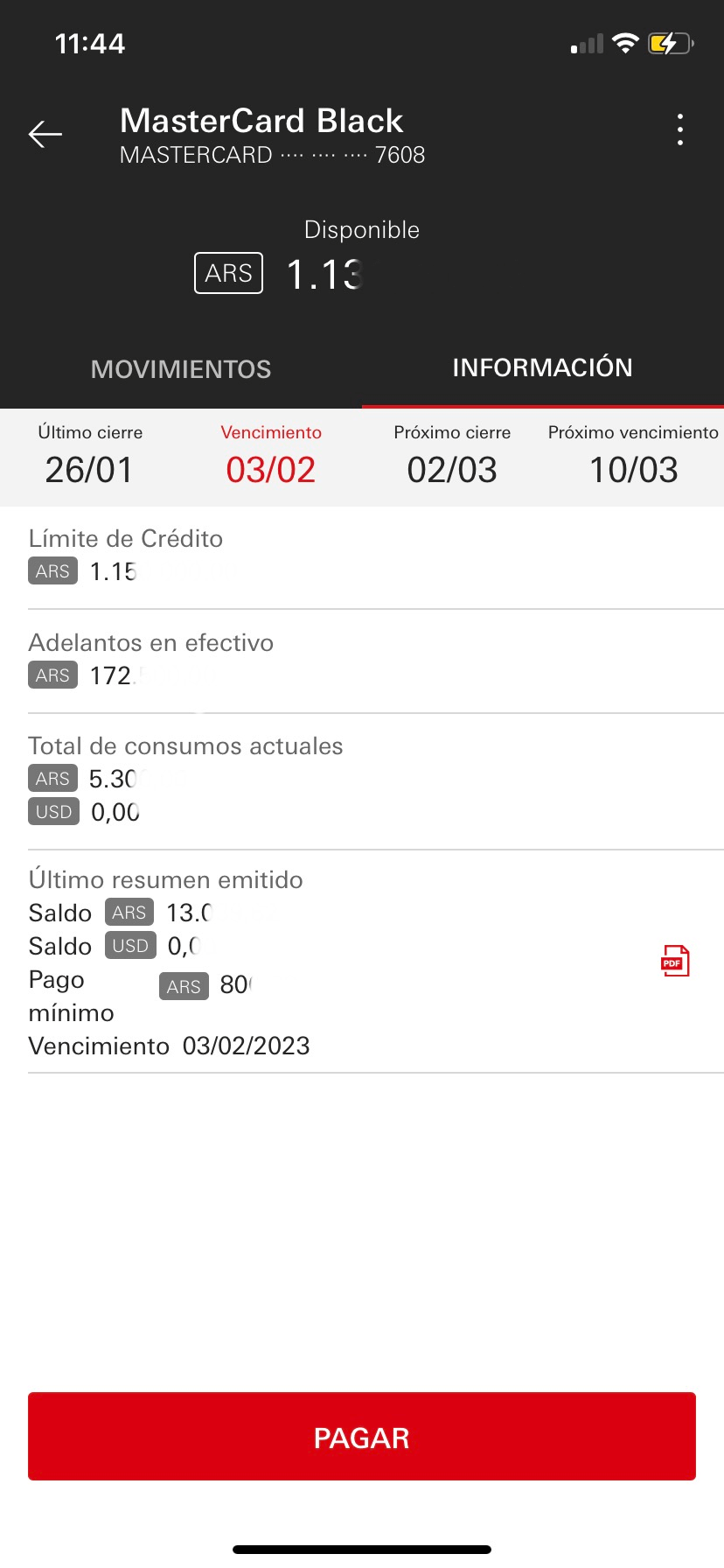This screenshot has height=1568, width=724.
Task: Tap the home indicator bar at screen bottom
Action: (x=361, y=1548)
